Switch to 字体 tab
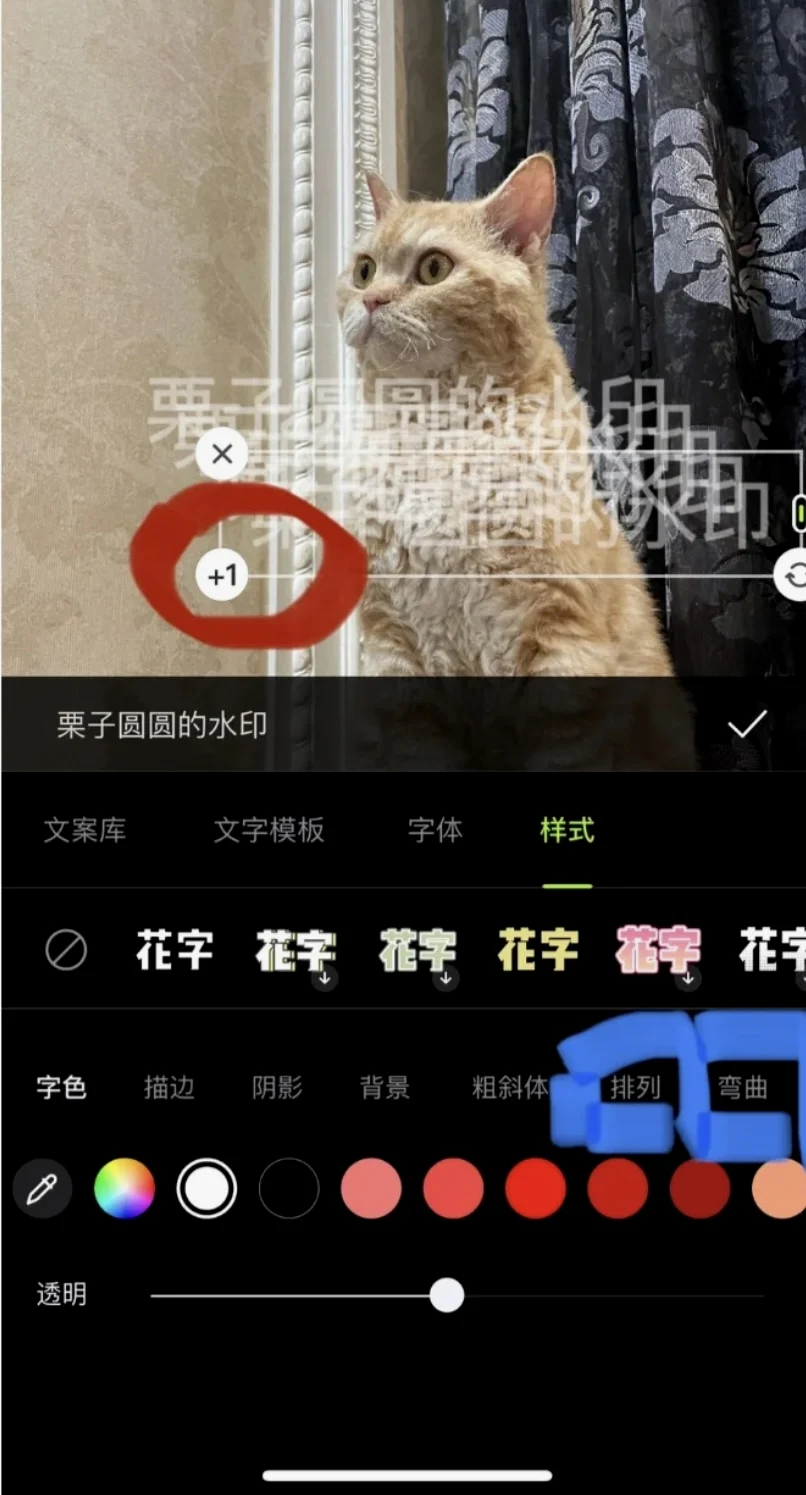Screen dimensions: 806x1495 tap(435, 830)
